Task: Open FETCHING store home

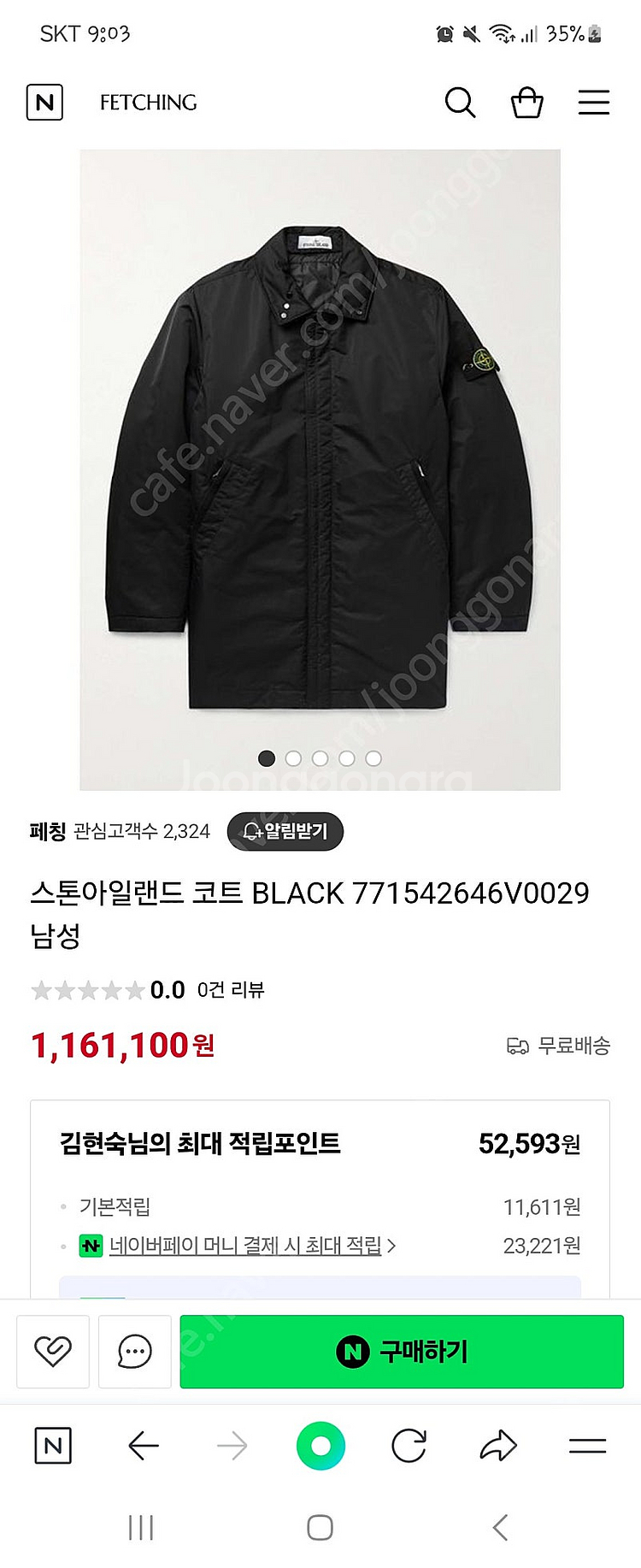Action: pos(148,103)
